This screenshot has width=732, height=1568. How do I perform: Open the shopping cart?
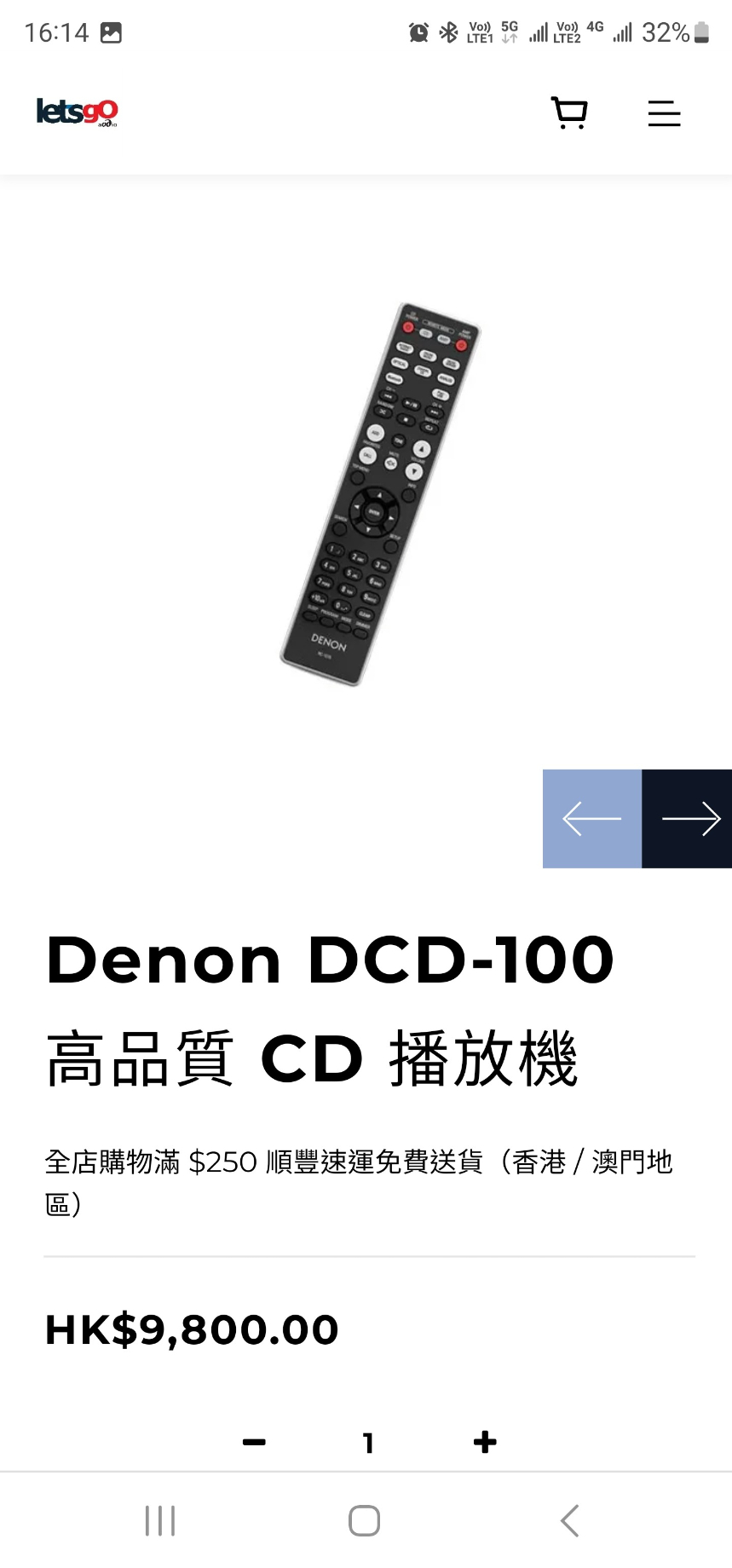pos(569,112)
